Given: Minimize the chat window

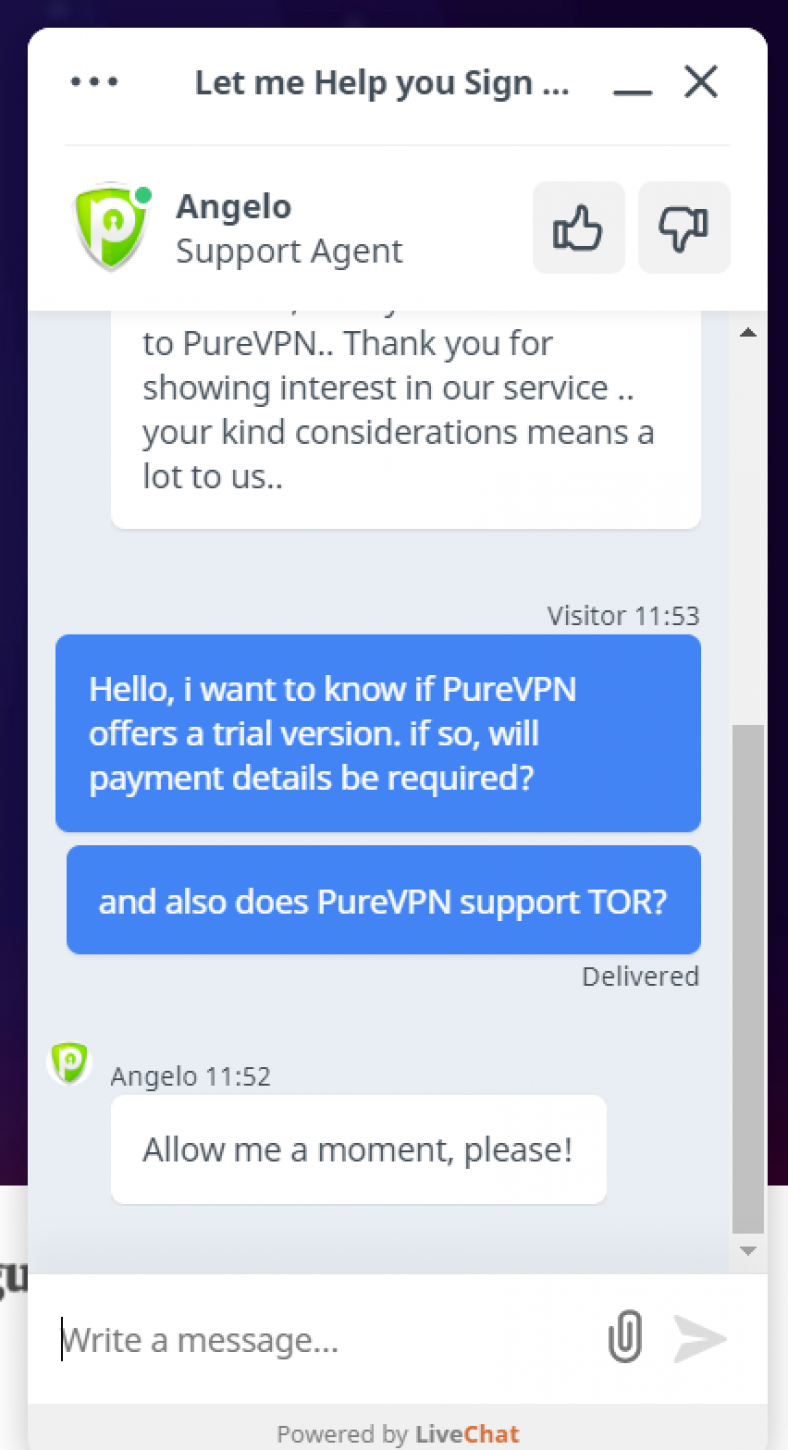Looking at the screenshot, I should tap(632, 85).
